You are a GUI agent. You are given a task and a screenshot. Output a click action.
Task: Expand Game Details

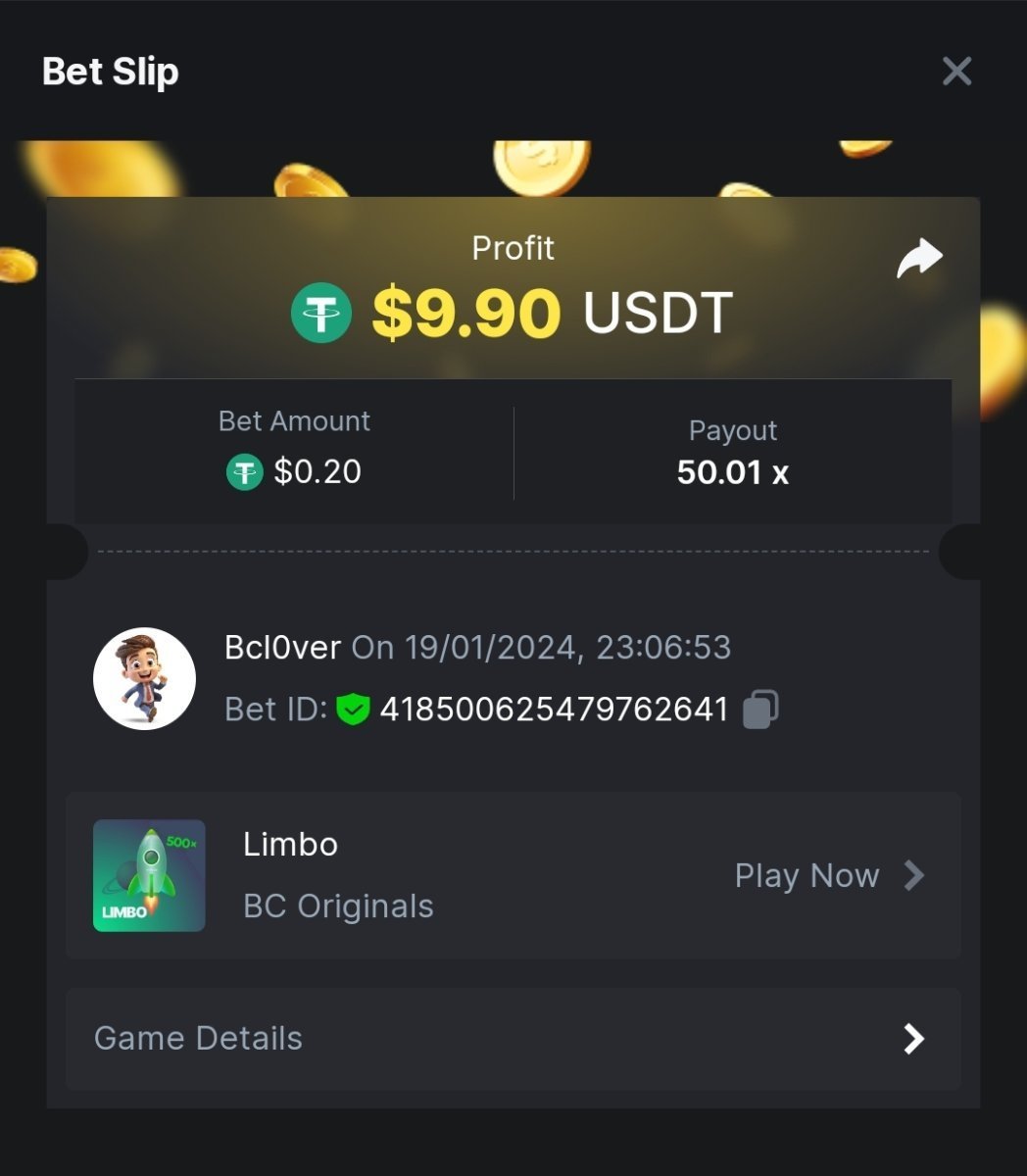(x=513, y=1039)
